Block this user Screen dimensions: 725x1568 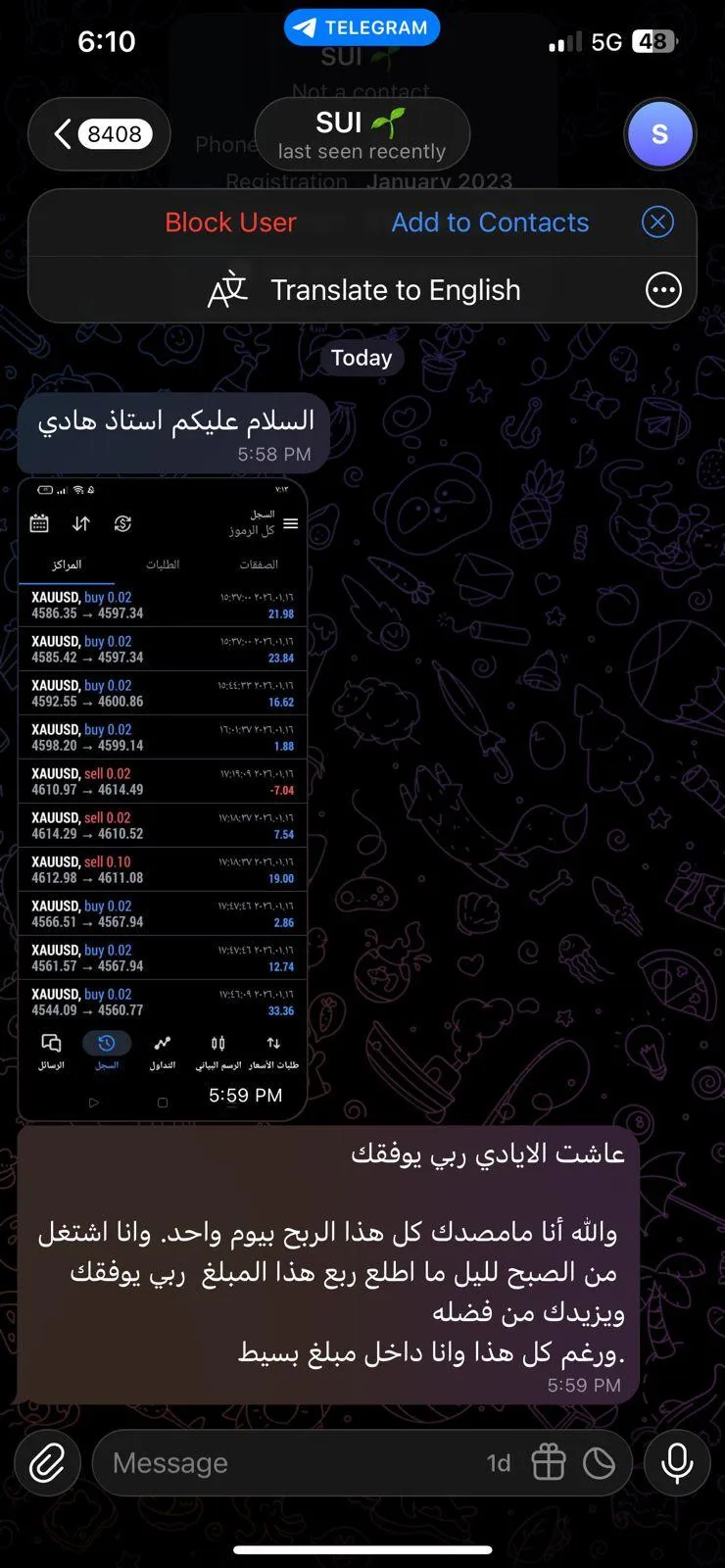pos(230,222)
